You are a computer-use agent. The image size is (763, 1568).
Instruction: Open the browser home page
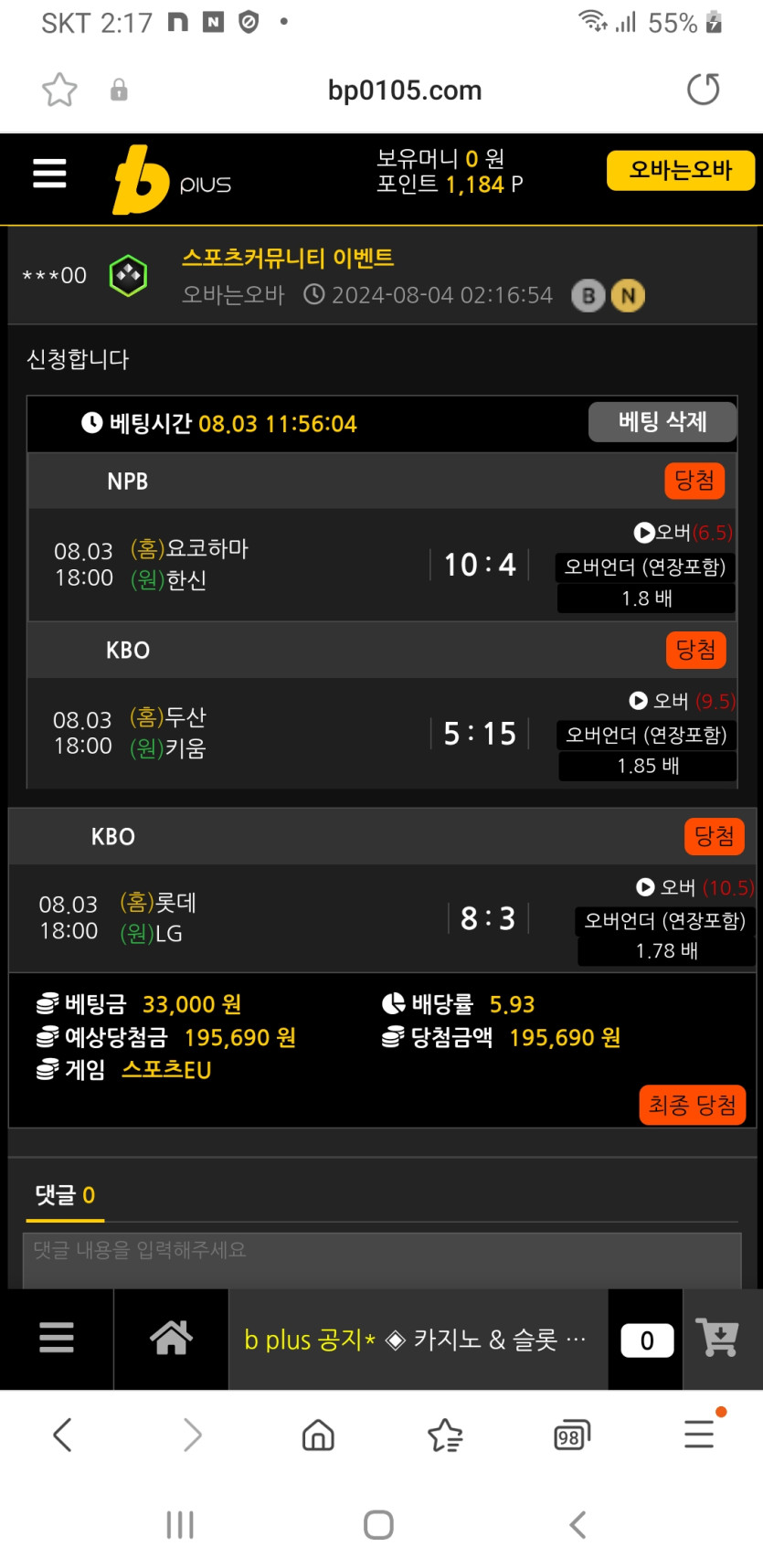pyautogui.click(x=318, y=1435)
